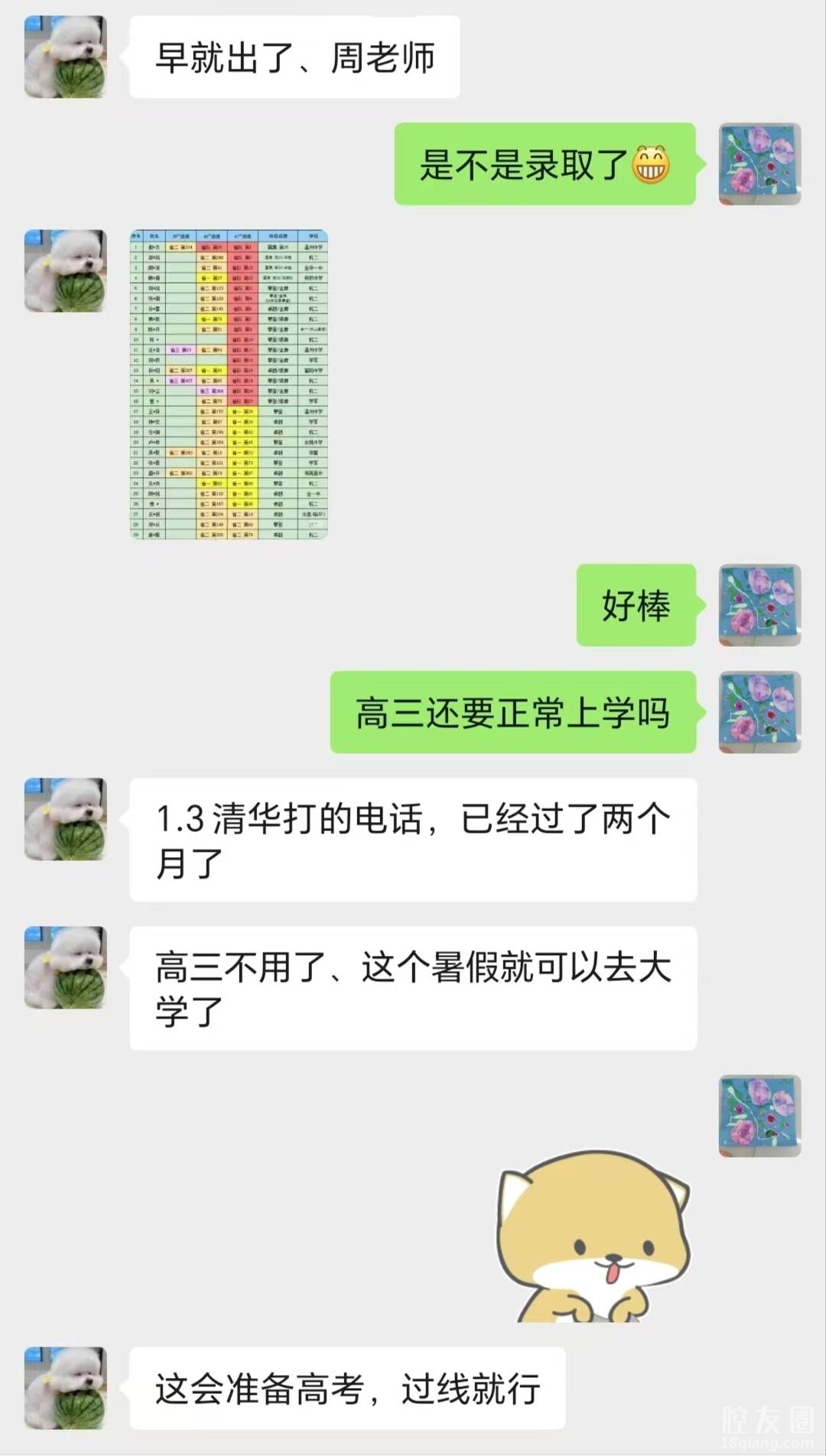Tap the flower avatar beside '好棒'
826x1456 pixels.
(x=759, y=605)
